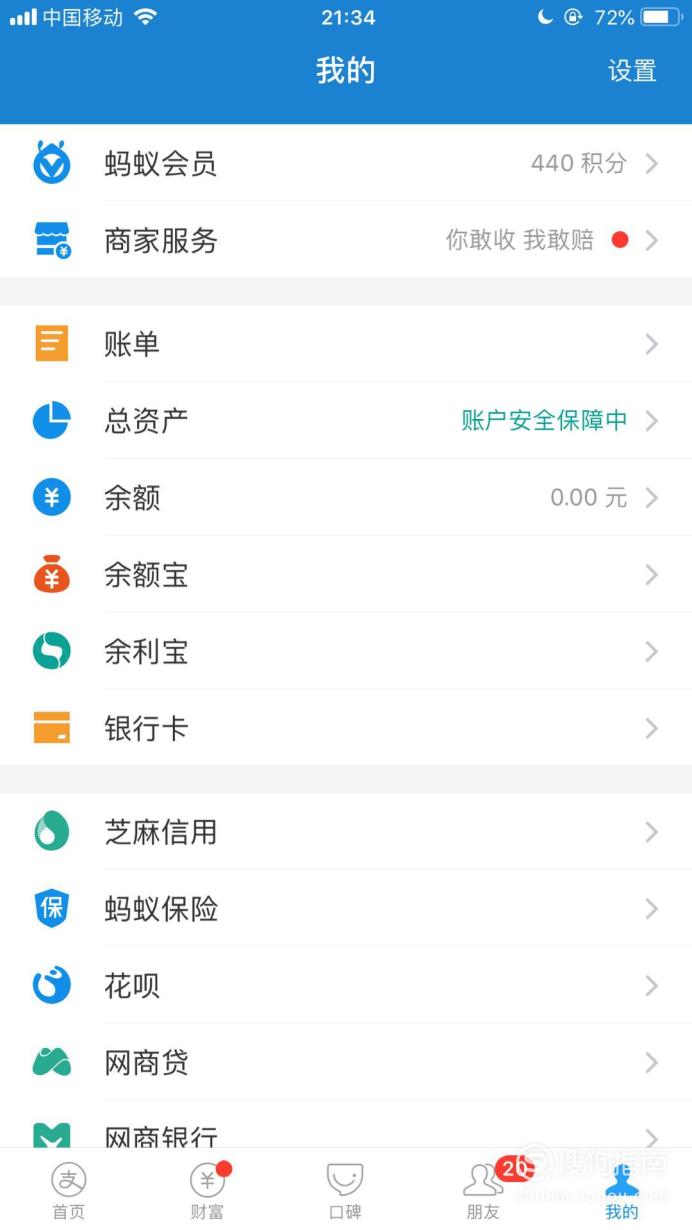Switch to the 财富 tab
The image size is (692, 1230).
207,1190
